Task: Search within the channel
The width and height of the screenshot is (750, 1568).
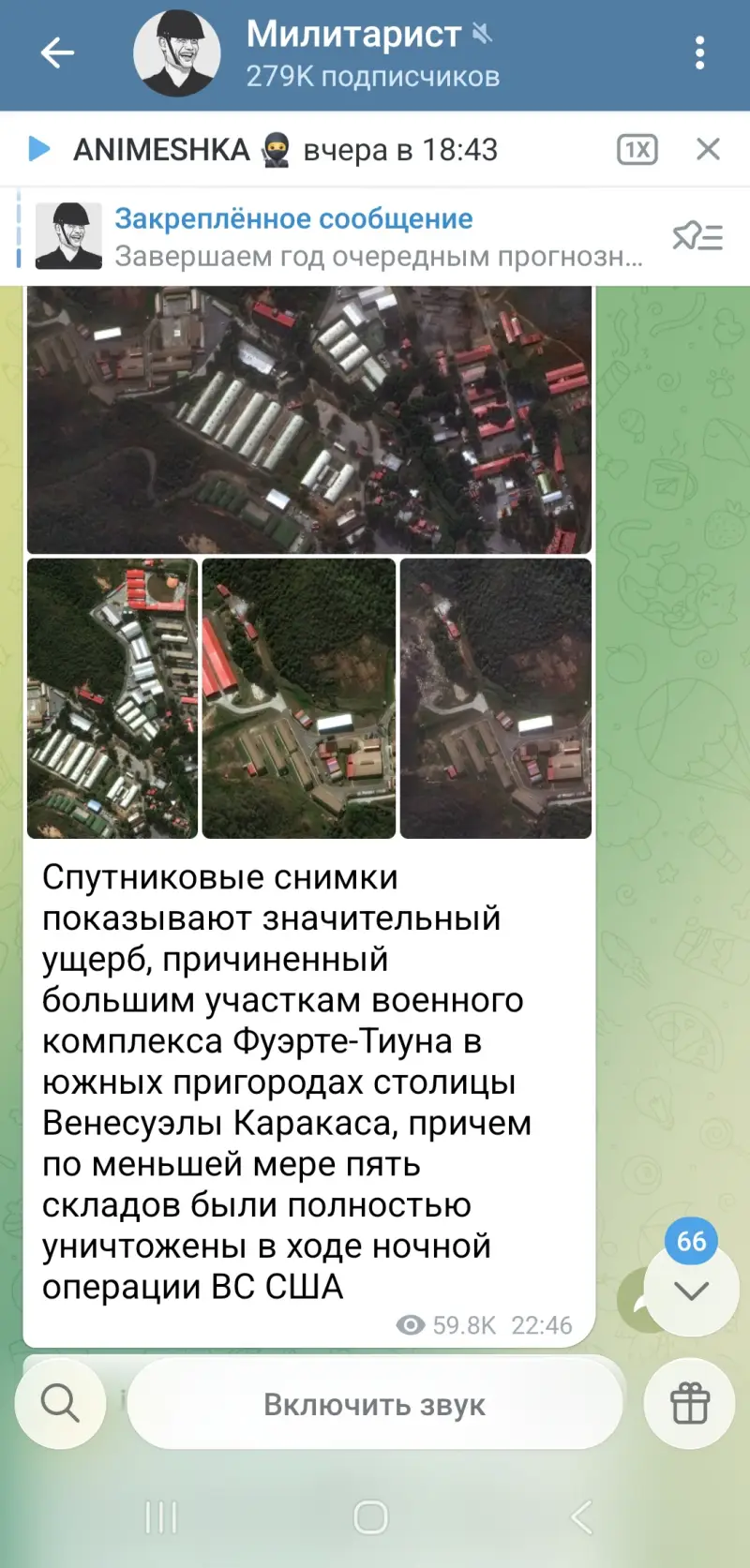Action: point(60,1403)
